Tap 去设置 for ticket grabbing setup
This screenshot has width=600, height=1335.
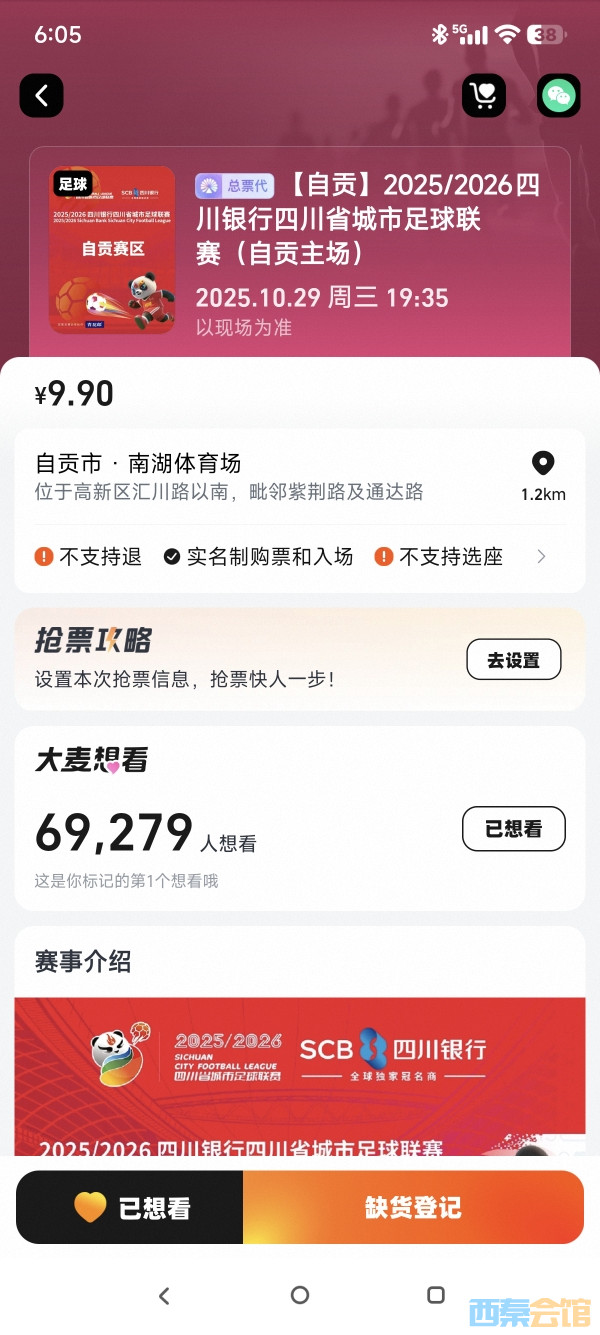[x=513, y=660]
